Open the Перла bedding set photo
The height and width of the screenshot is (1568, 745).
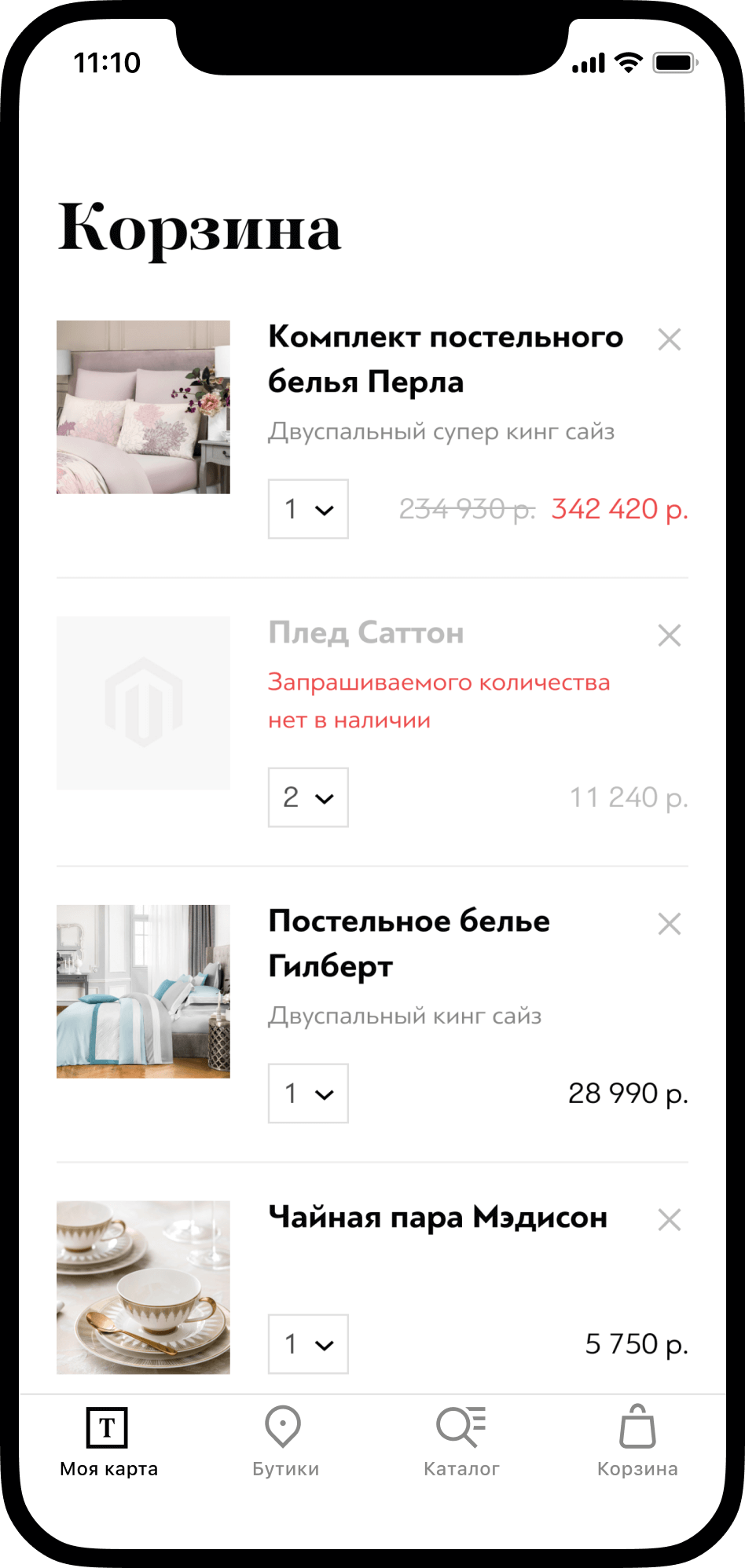point(143,407)
